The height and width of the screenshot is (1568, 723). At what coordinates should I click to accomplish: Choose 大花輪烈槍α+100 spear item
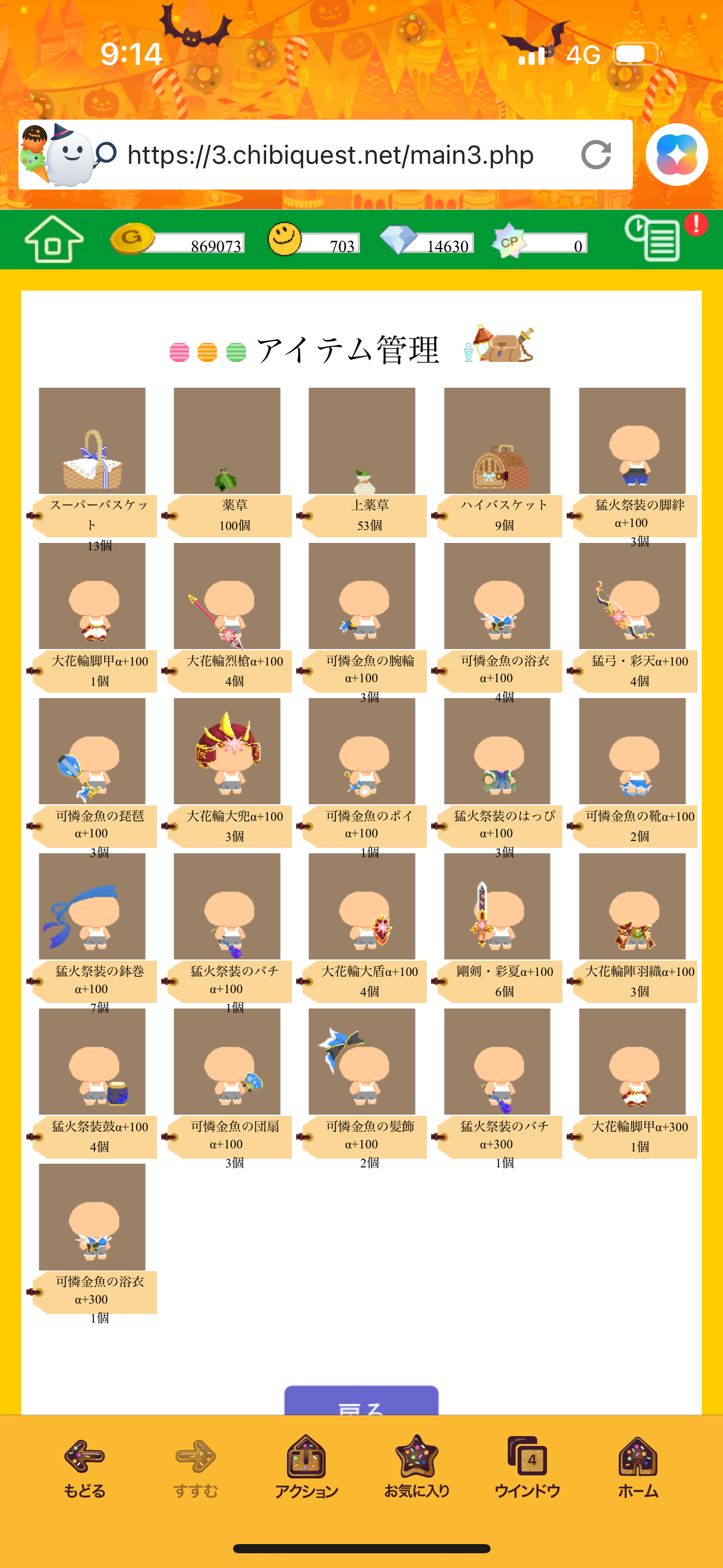coord(227,597)
